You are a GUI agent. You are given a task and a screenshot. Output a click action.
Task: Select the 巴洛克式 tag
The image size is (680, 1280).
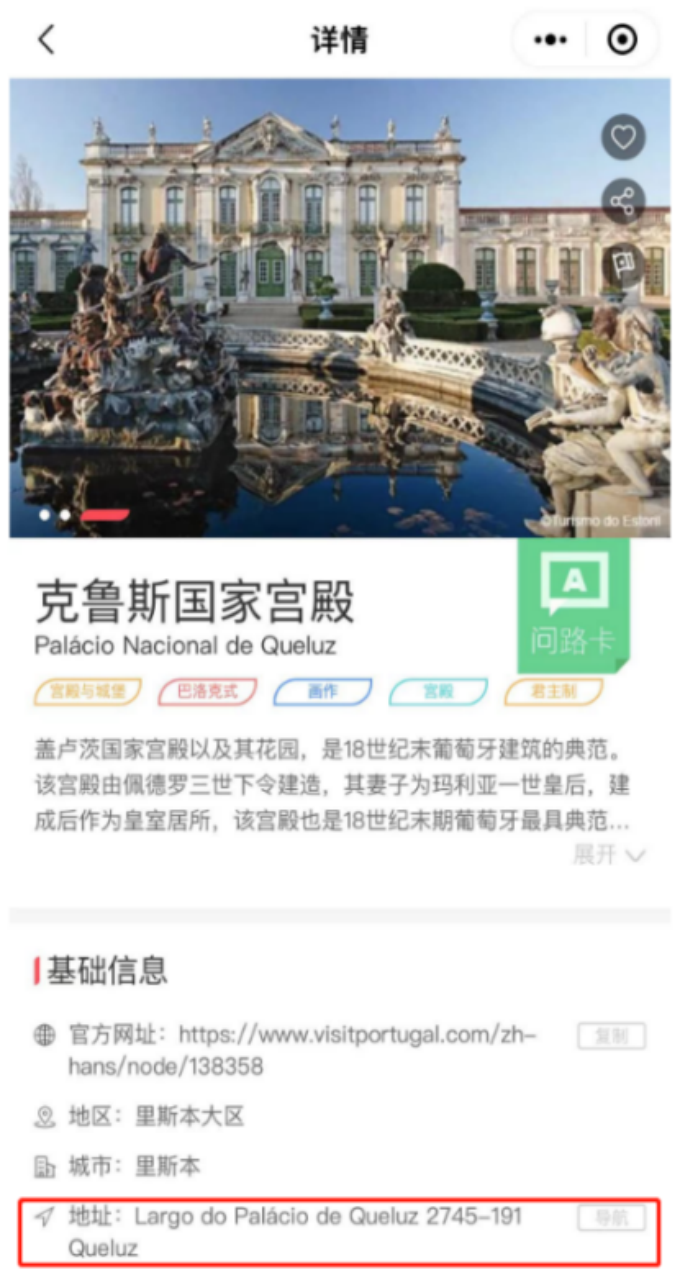[x=208, y=691]
